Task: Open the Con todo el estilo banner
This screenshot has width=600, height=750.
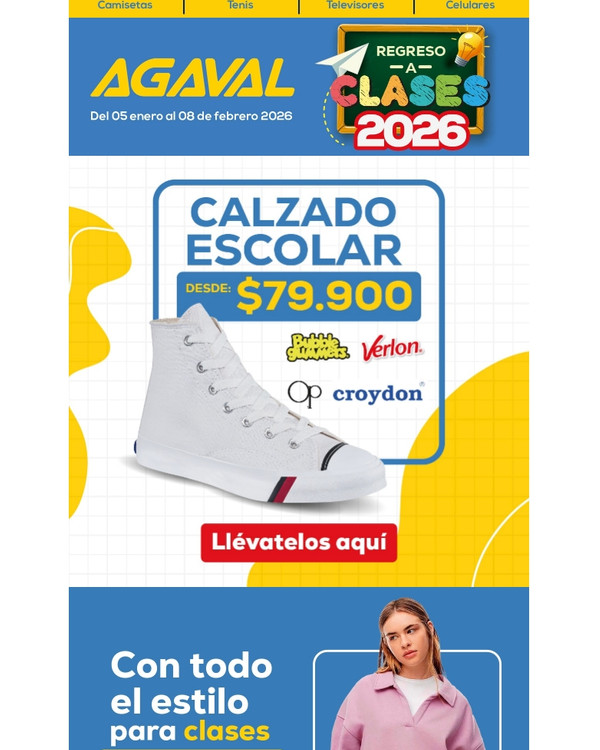Action: (x=298, y=680)
